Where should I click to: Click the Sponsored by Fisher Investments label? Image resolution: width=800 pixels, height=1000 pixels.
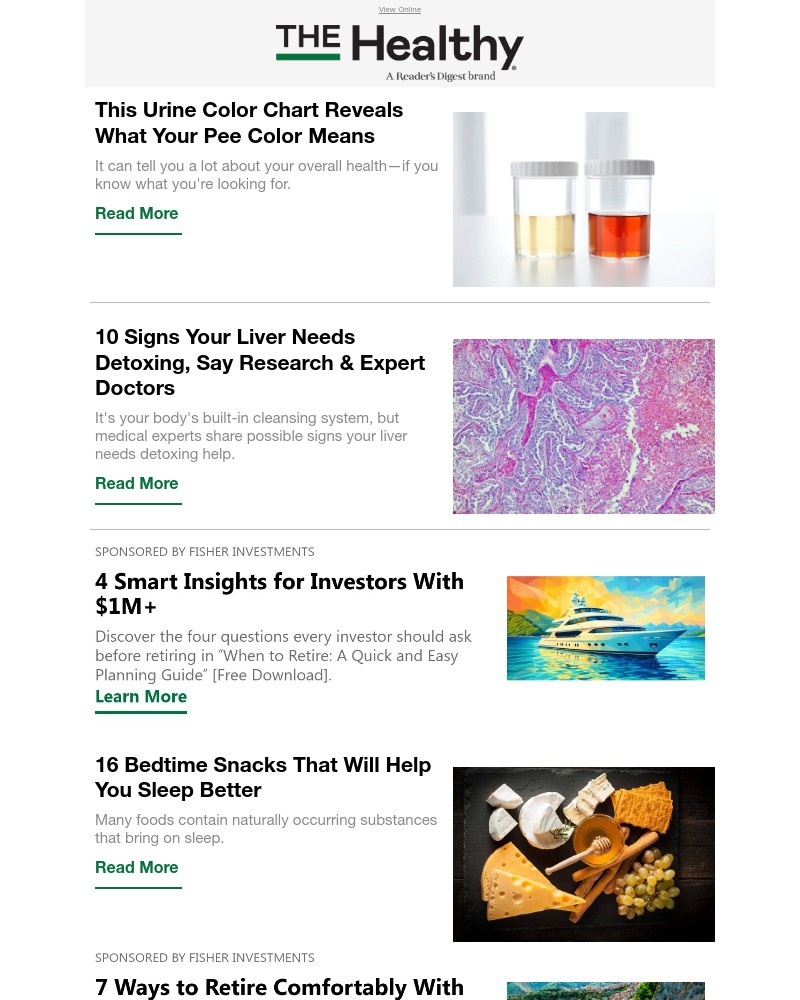tap(204, 551)
